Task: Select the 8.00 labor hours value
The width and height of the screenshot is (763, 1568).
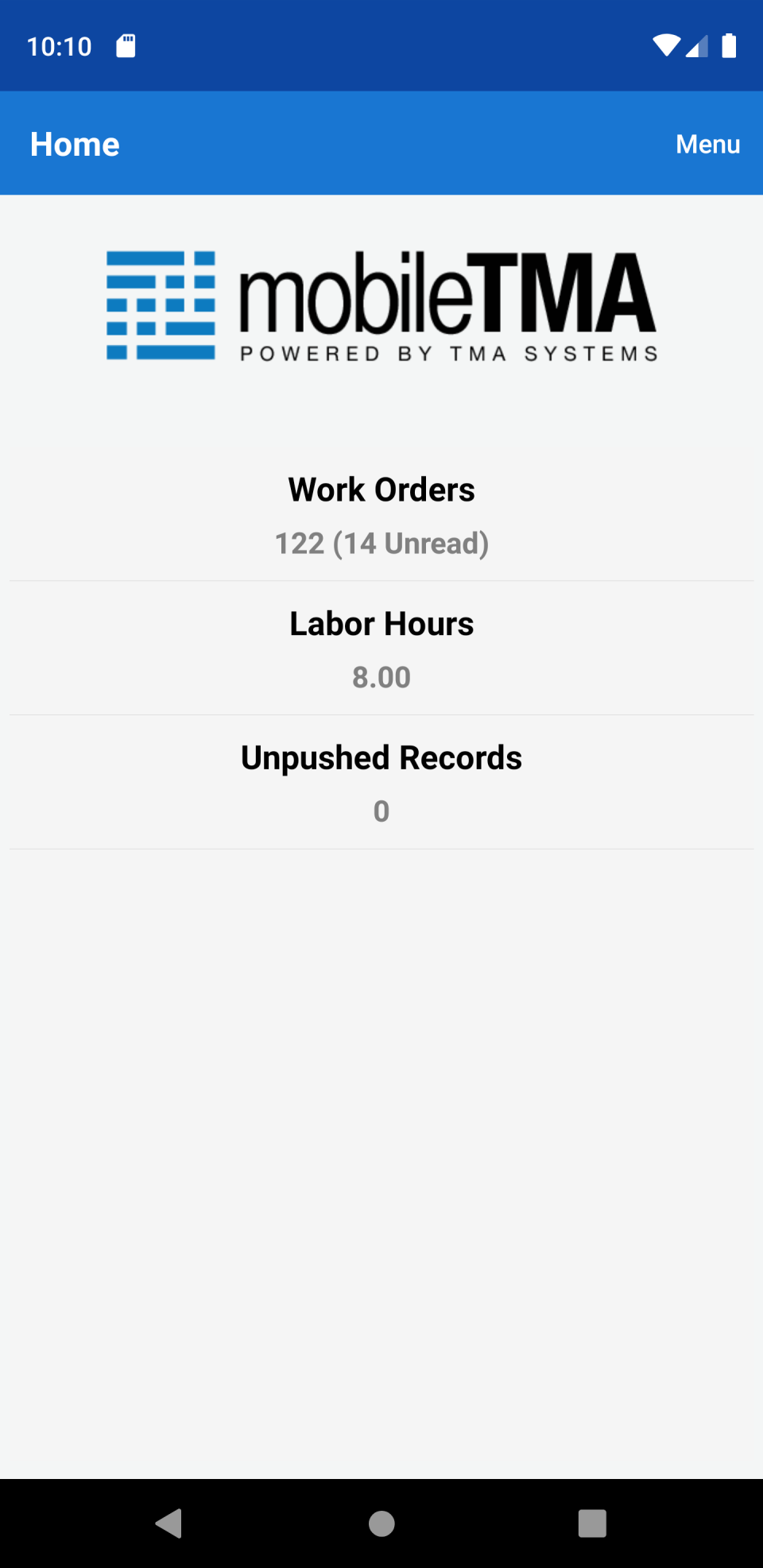Action: pos(381,677)
